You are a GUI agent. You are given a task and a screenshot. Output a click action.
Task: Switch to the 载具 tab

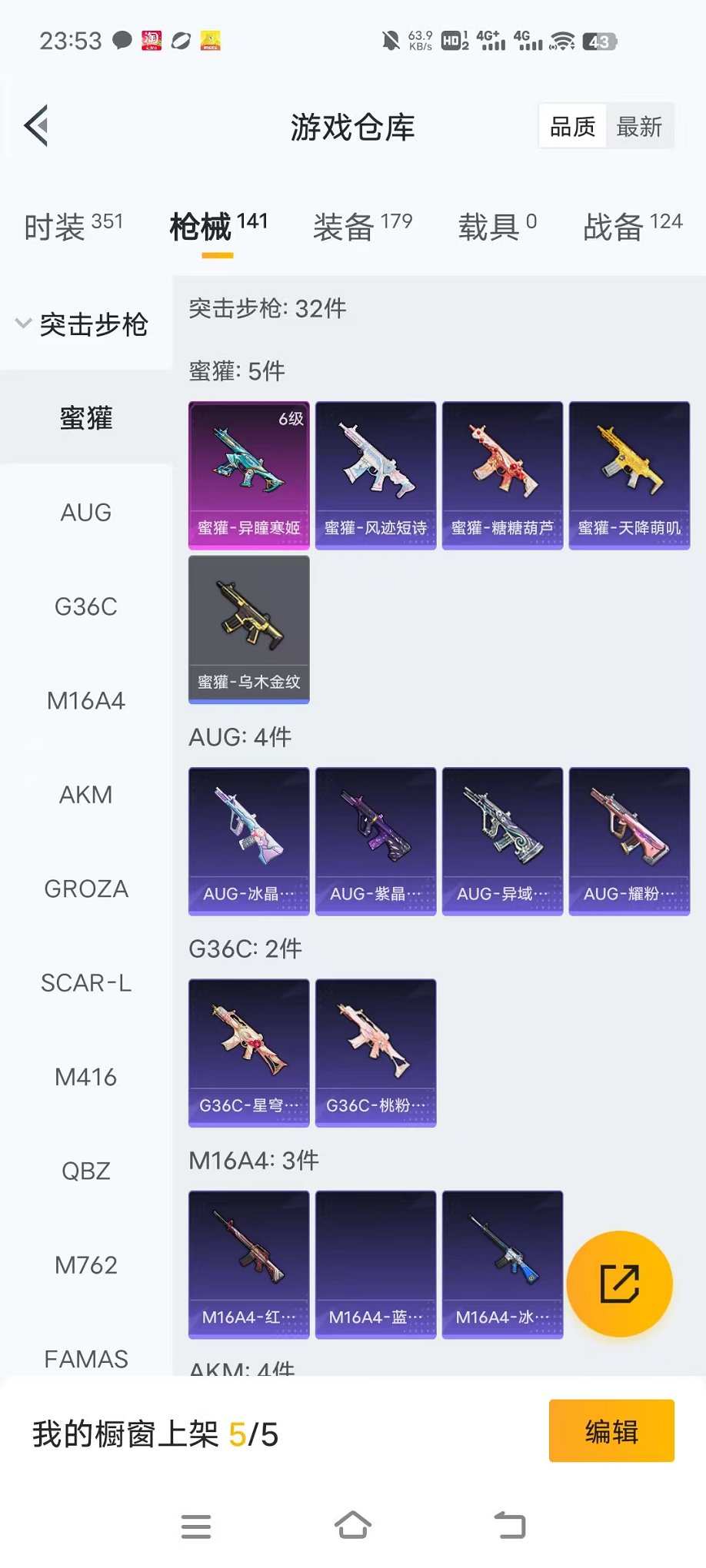497,227
